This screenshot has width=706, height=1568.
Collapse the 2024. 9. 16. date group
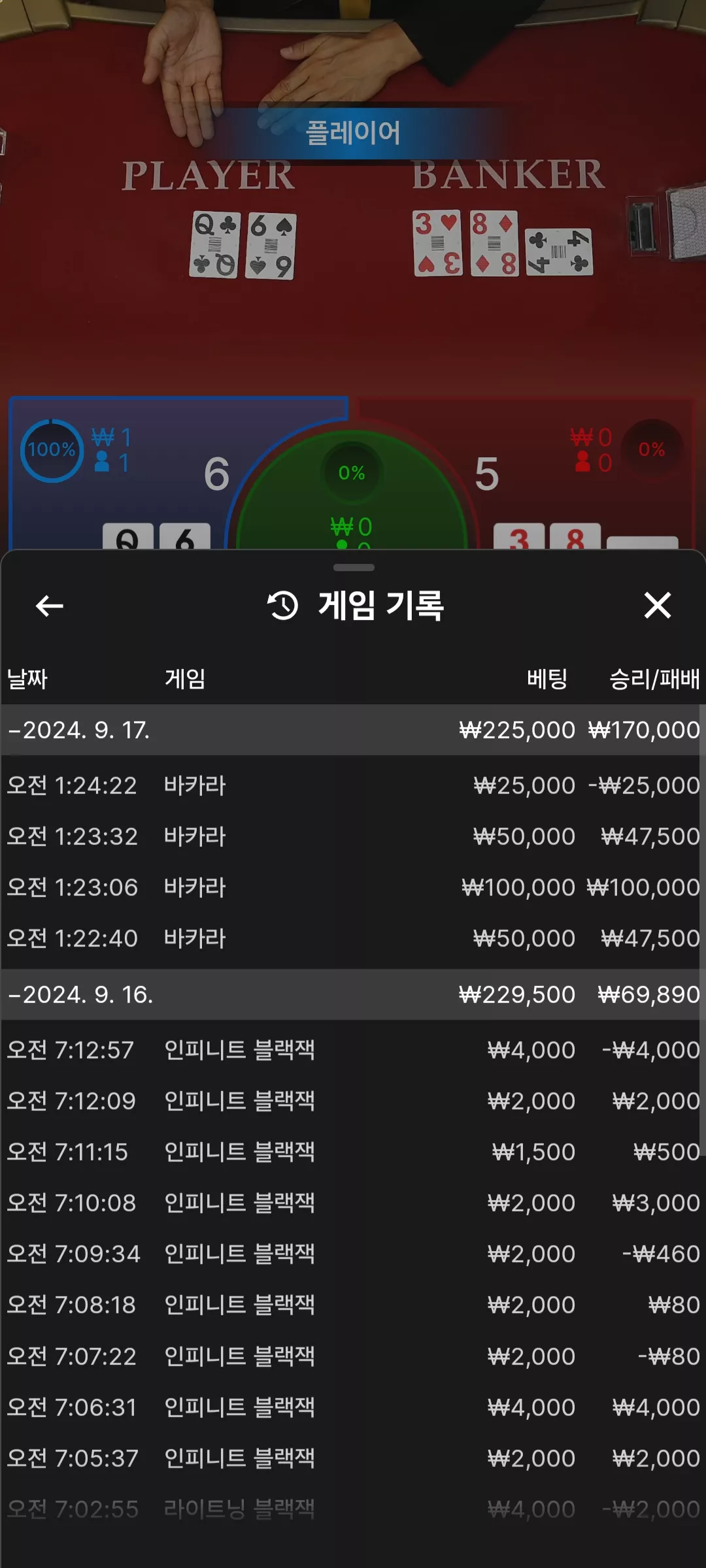[353, 994]
